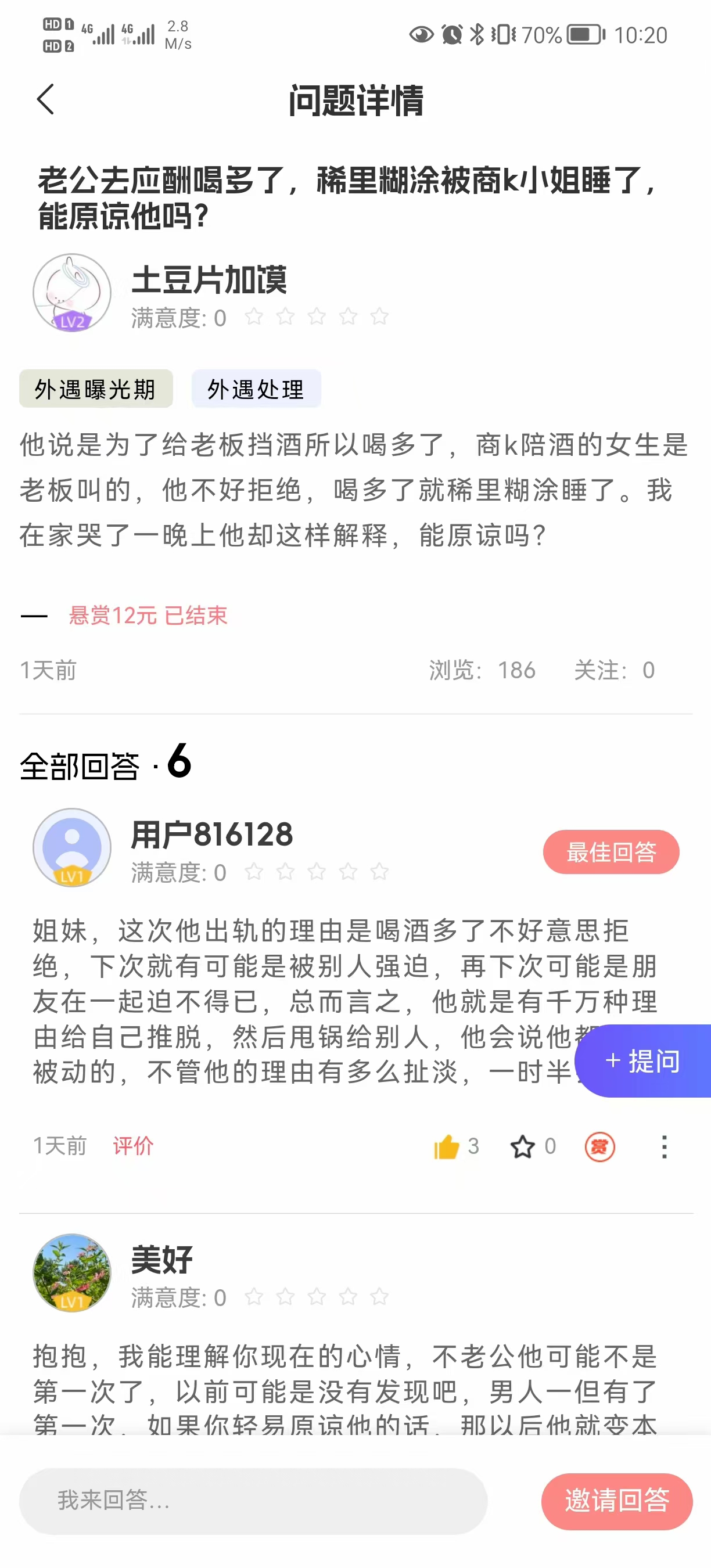Tap the 我来回答 input field

click(256, 1502)
